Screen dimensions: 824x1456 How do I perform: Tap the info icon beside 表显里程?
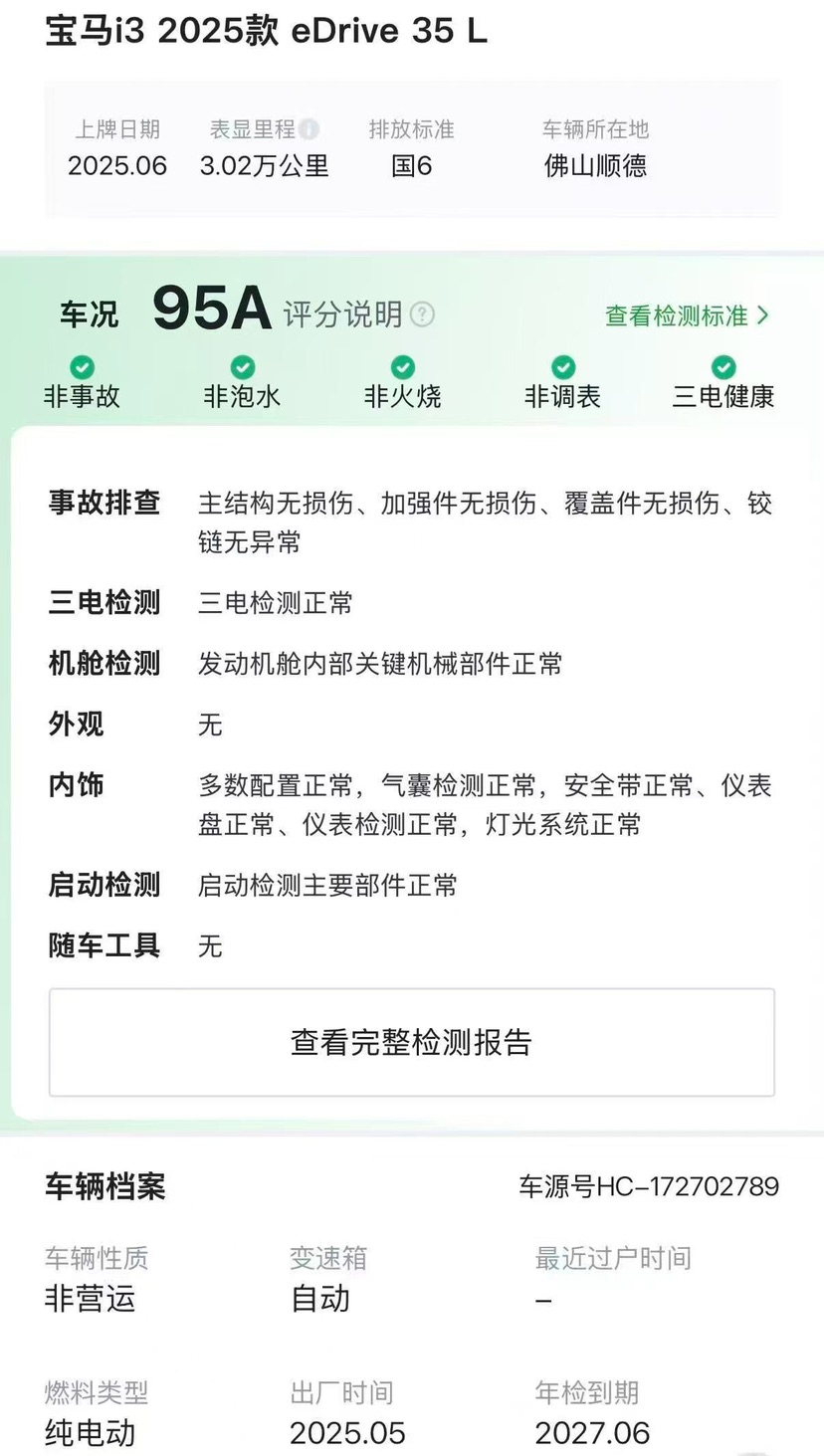309,129
